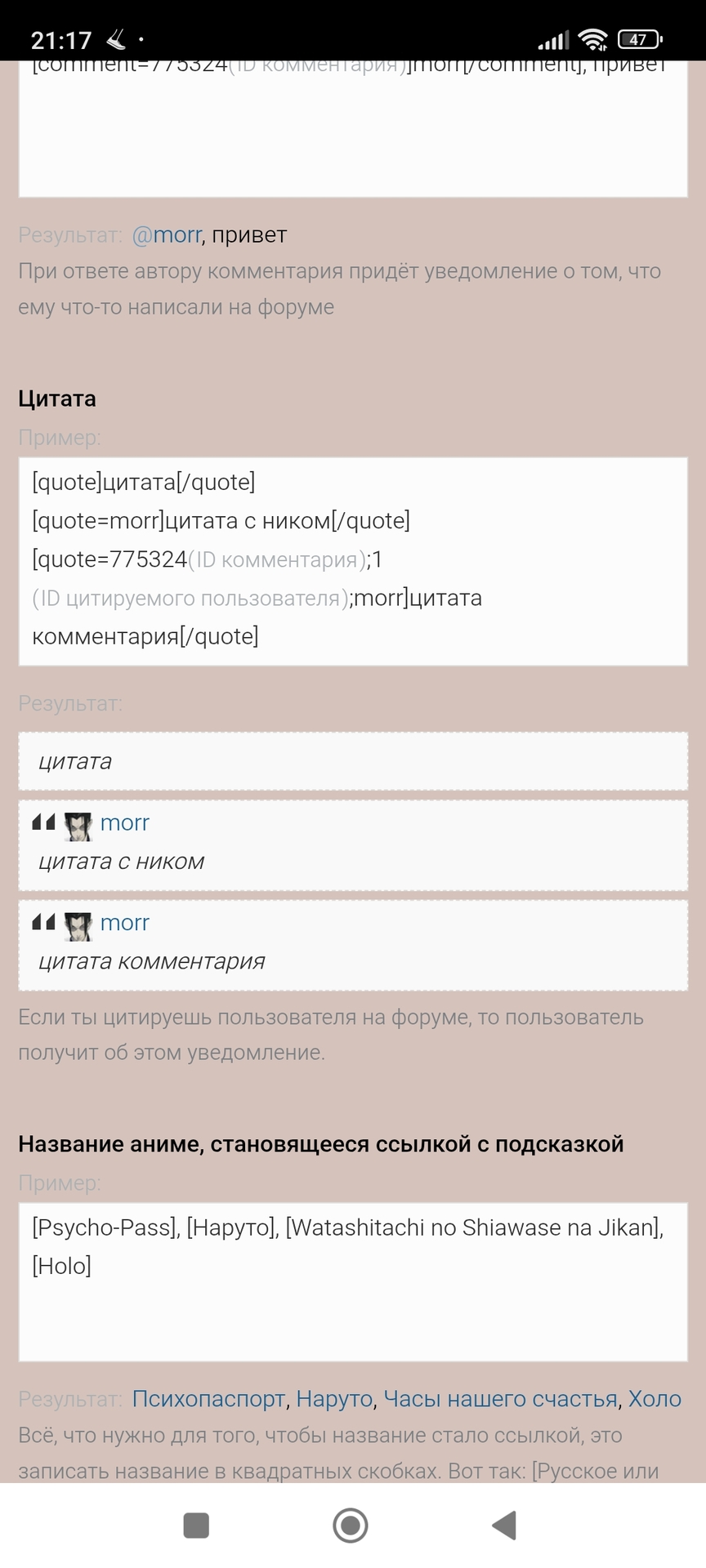This screenshot has width=706, height=1568.
Task: Open the @morr mention link
Action: pyautogui.click(x=167, y=235)
